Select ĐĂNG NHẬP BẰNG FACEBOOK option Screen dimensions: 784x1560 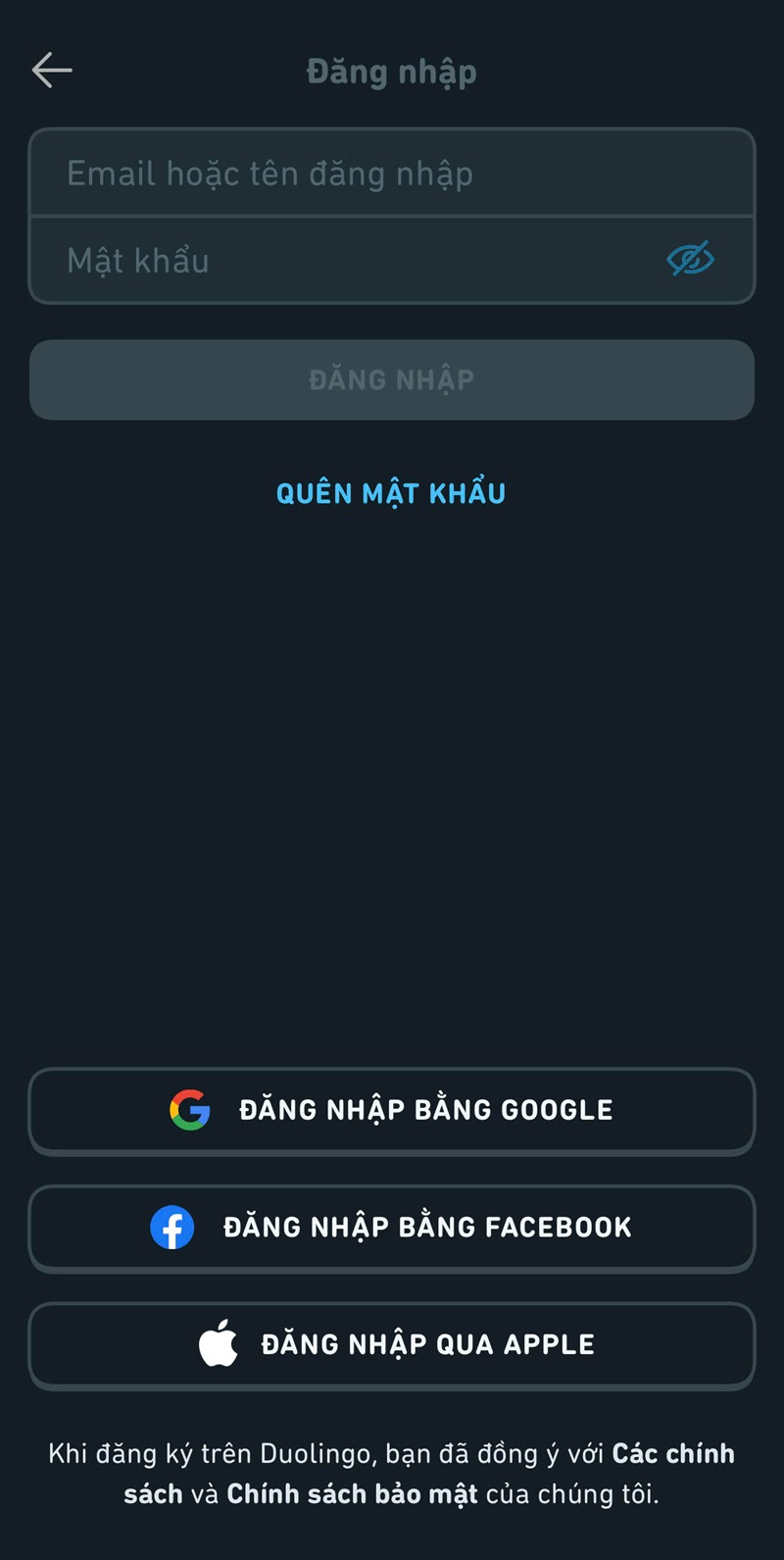click(392, 1227)
